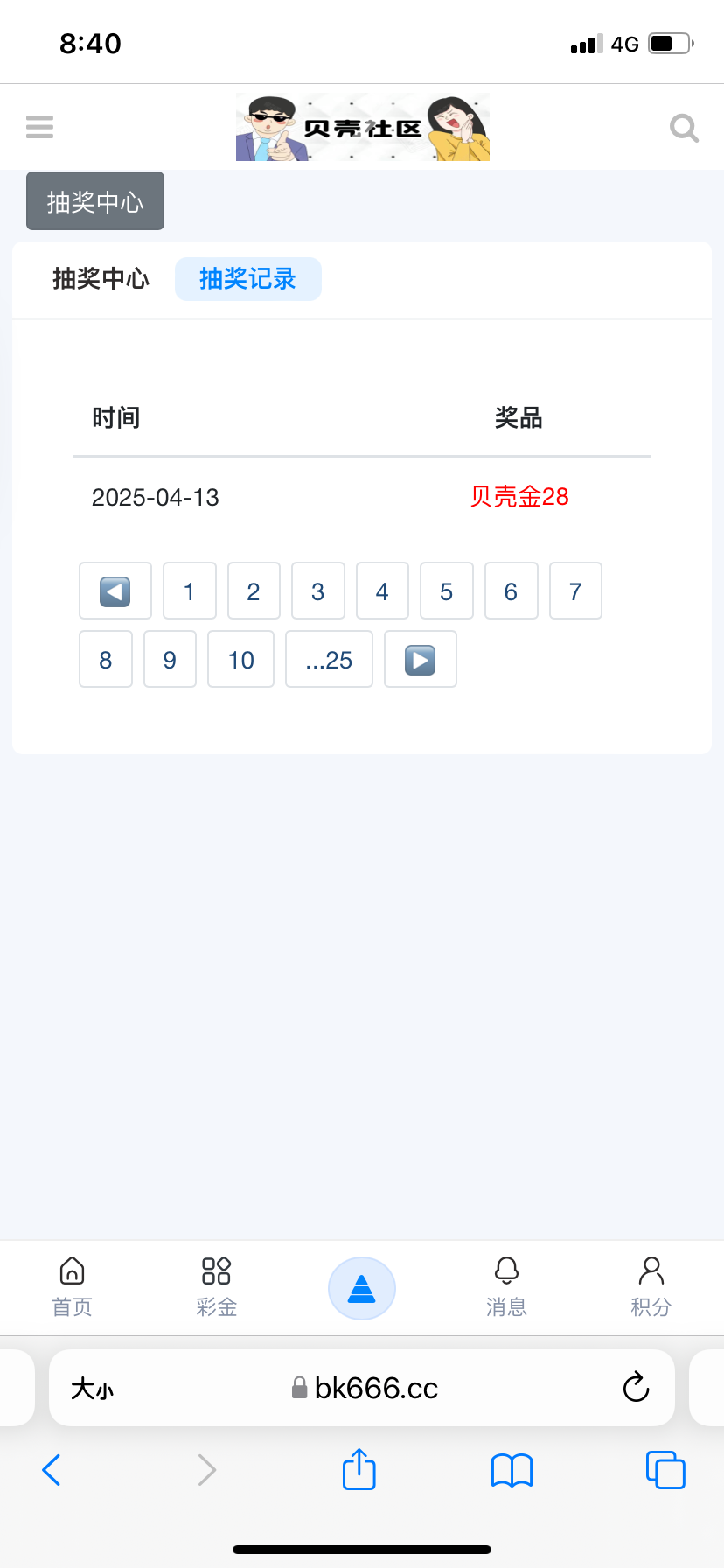
Task: Open page 2 of records
Action: click(254, 591)
